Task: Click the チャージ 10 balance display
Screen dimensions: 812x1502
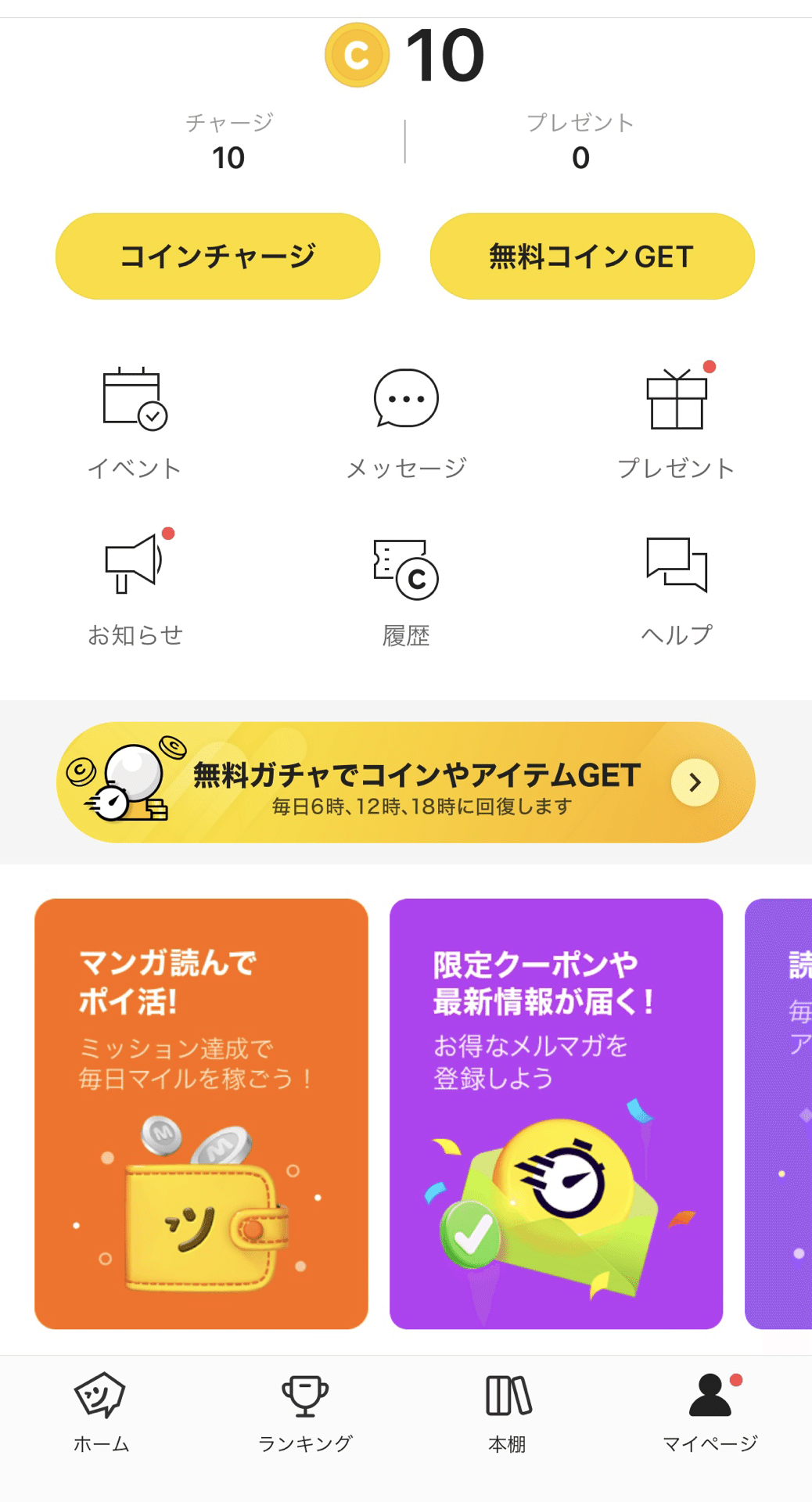Action: pyautogui.click(x=228, y=141)
